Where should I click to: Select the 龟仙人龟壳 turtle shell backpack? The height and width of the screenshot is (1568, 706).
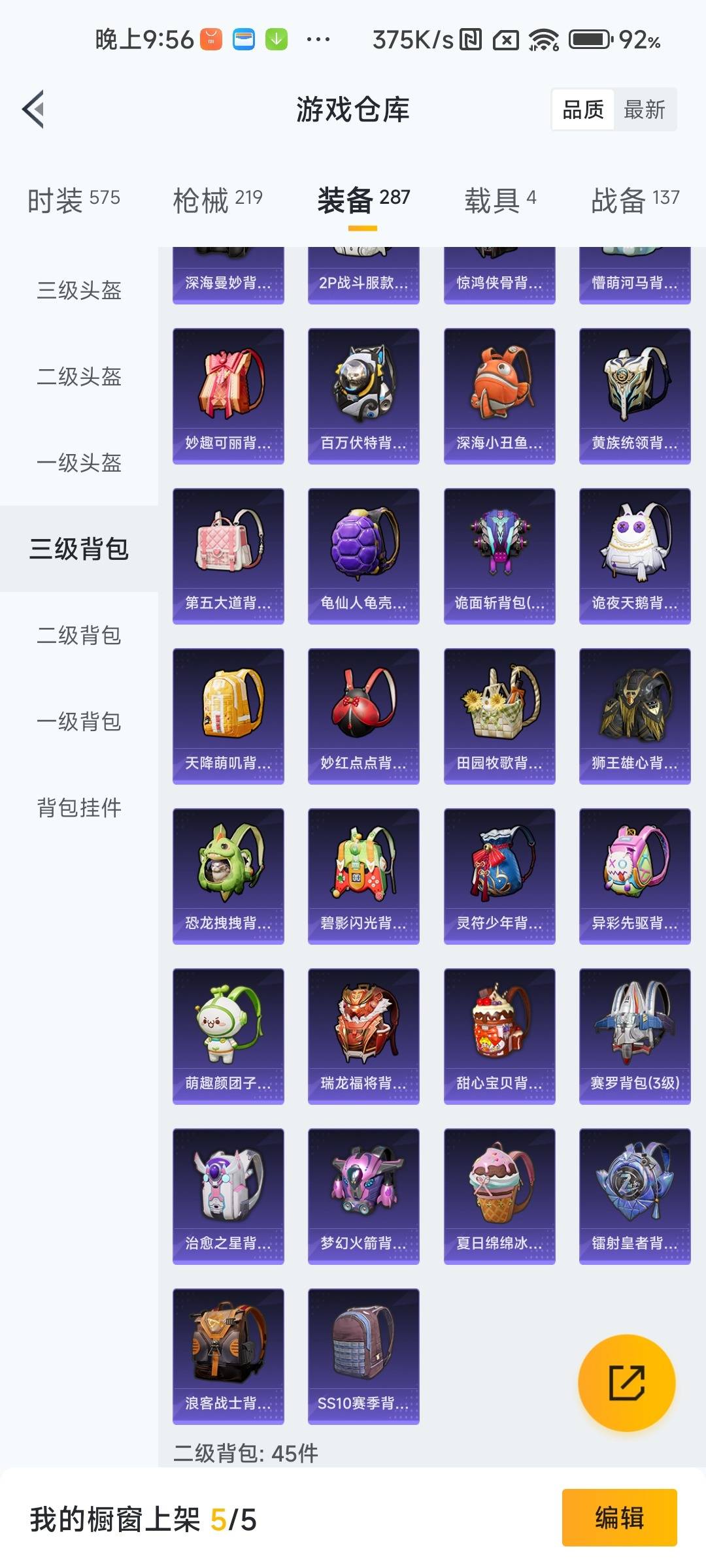363,552
